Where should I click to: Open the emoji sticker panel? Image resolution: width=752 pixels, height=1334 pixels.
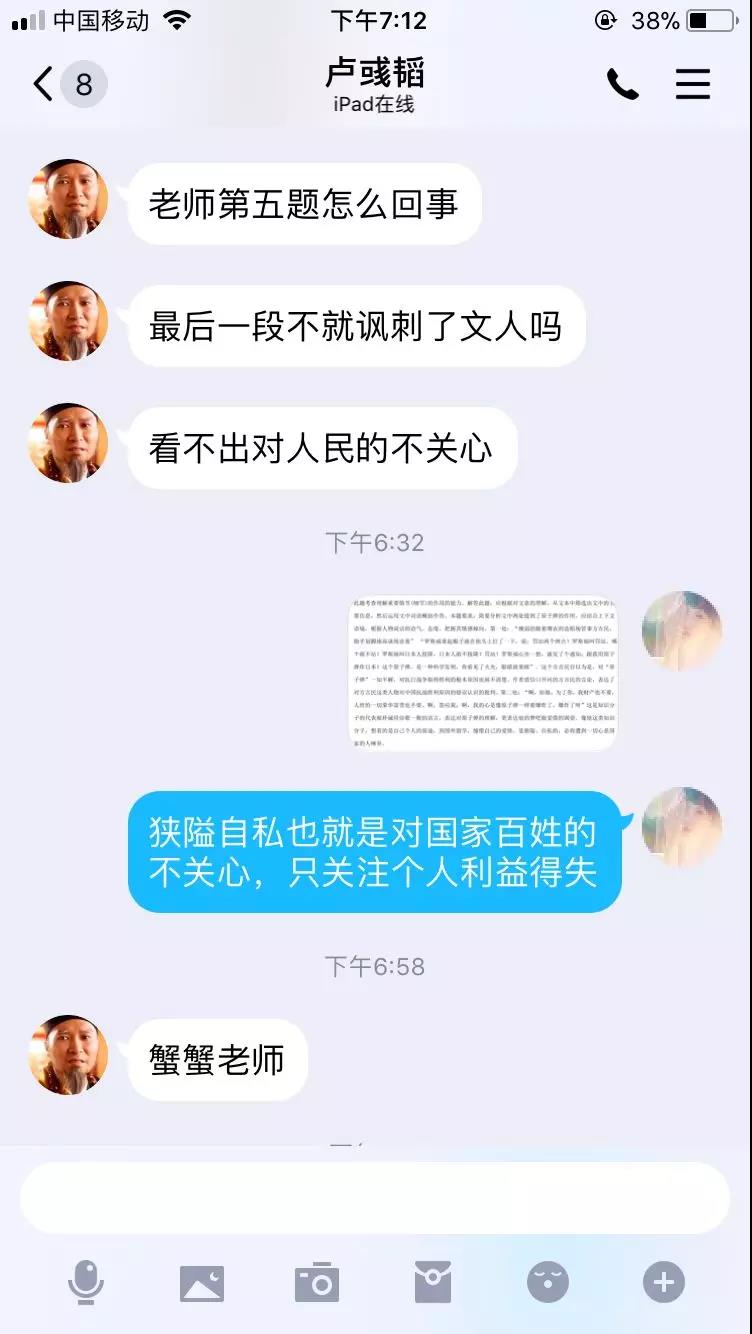click(548, 1282)
